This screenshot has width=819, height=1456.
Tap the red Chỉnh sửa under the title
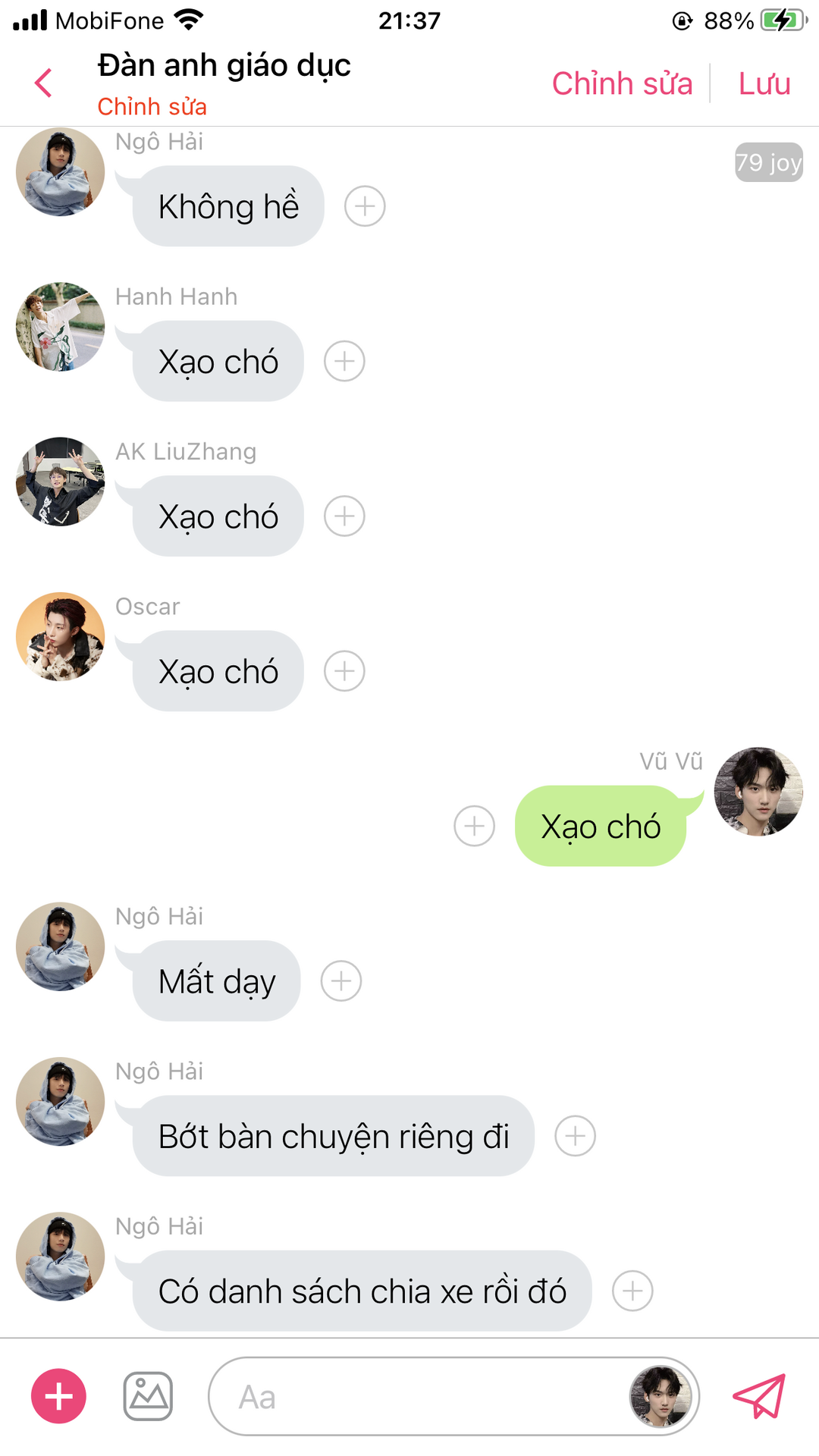(152, 107)
